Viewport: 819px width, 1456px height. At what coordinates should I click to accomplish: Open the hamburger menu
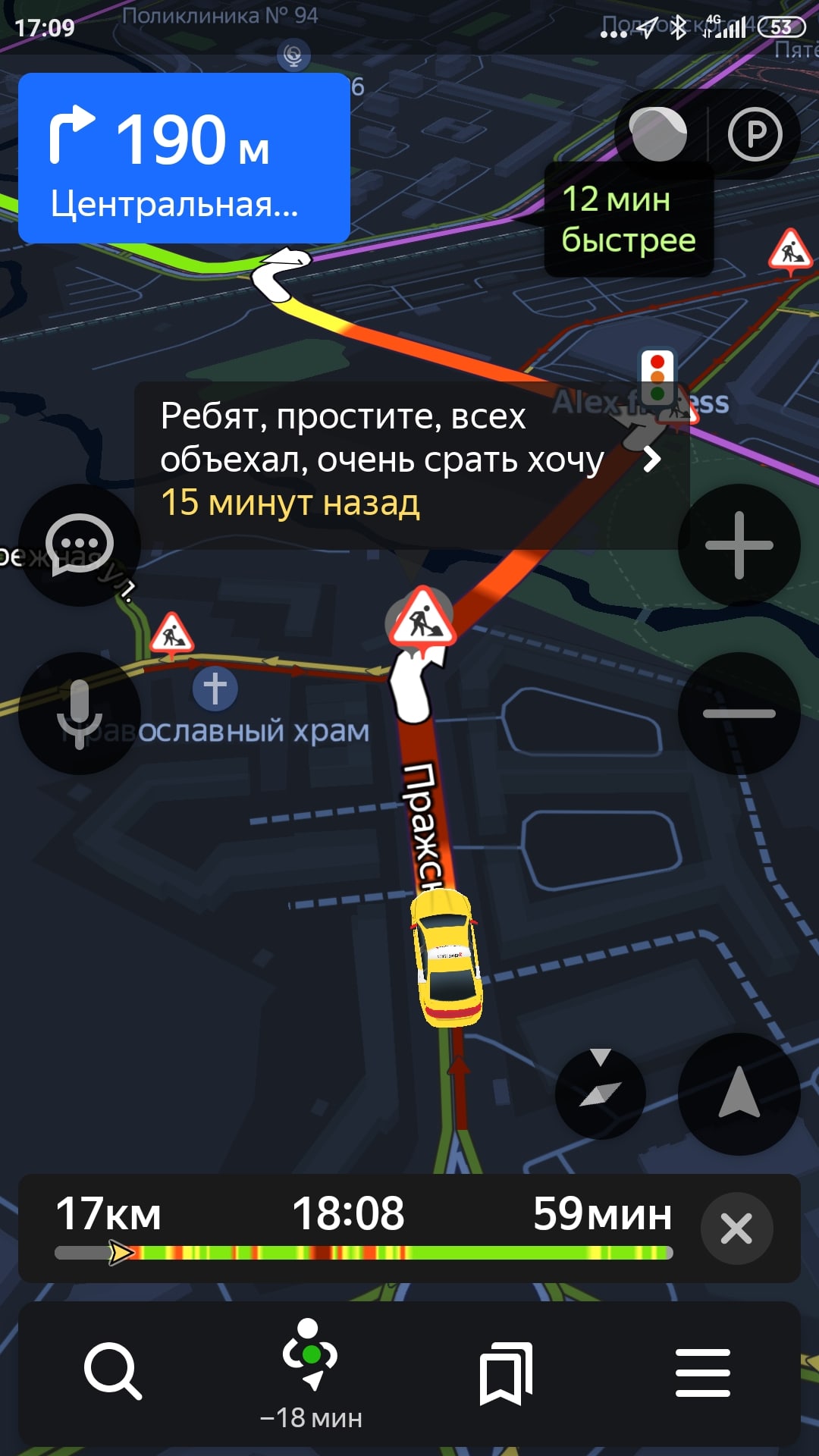pos(703,1373)
